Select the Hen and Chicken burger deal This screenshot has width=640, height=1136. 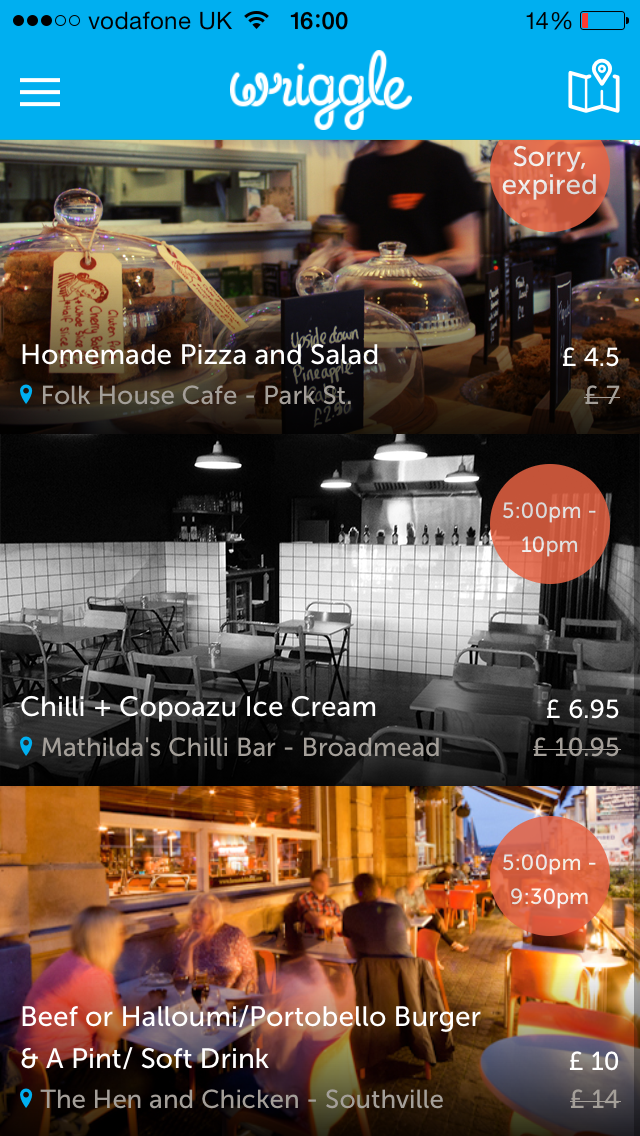[x=320, y=961]
